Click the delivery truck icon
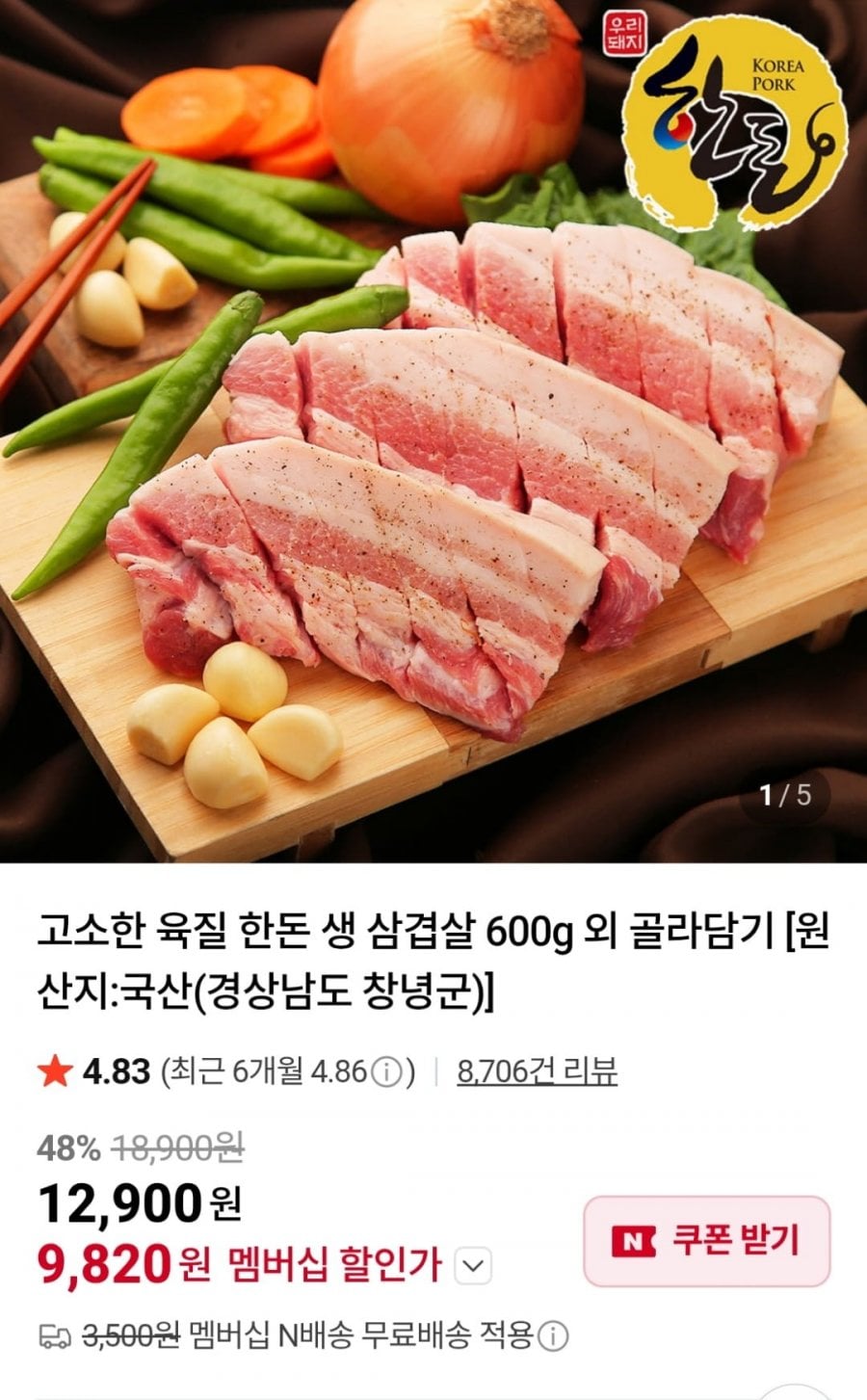This screenshot has width=867, height=1400. [x=55, y=1338]
